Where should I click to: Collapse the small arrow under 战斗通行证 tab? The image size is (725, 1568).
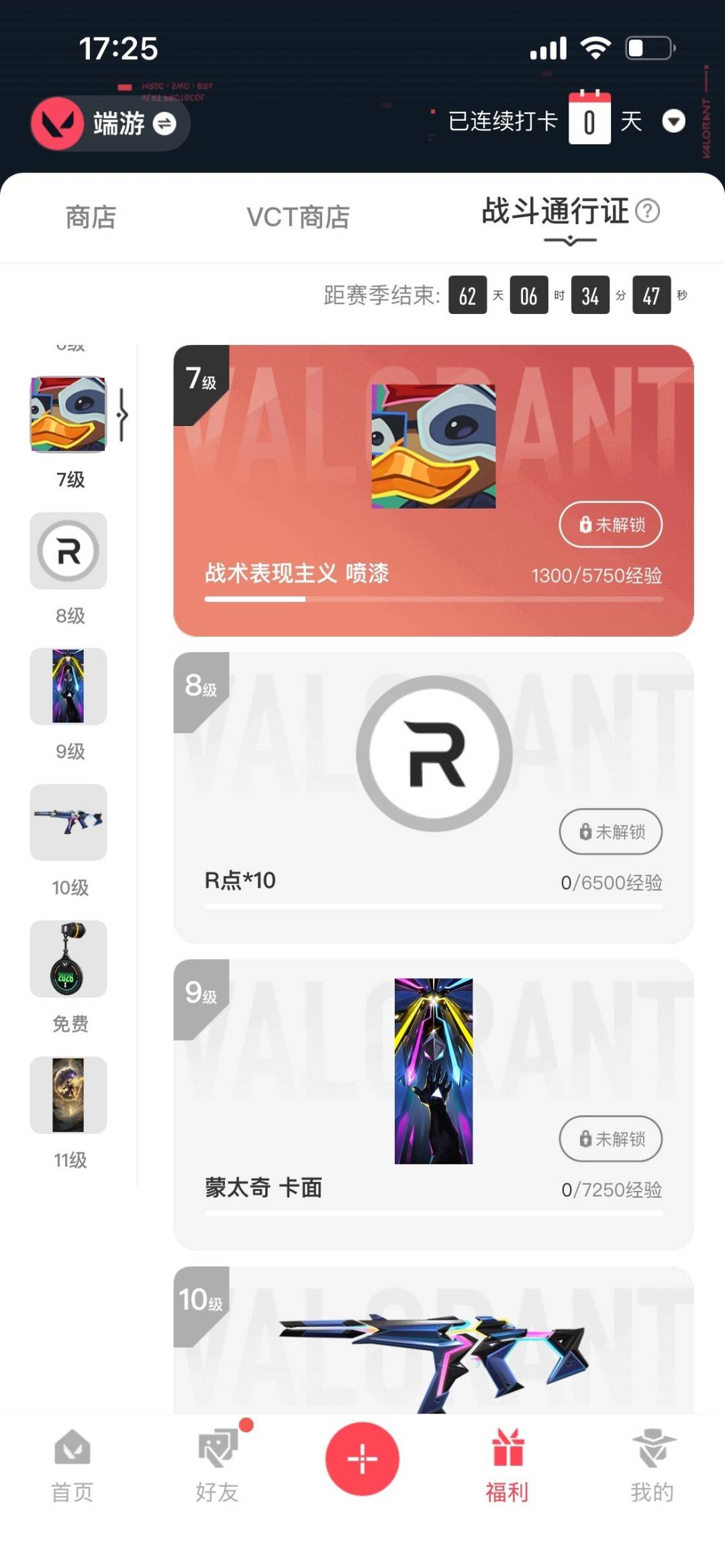pos(570,240)
